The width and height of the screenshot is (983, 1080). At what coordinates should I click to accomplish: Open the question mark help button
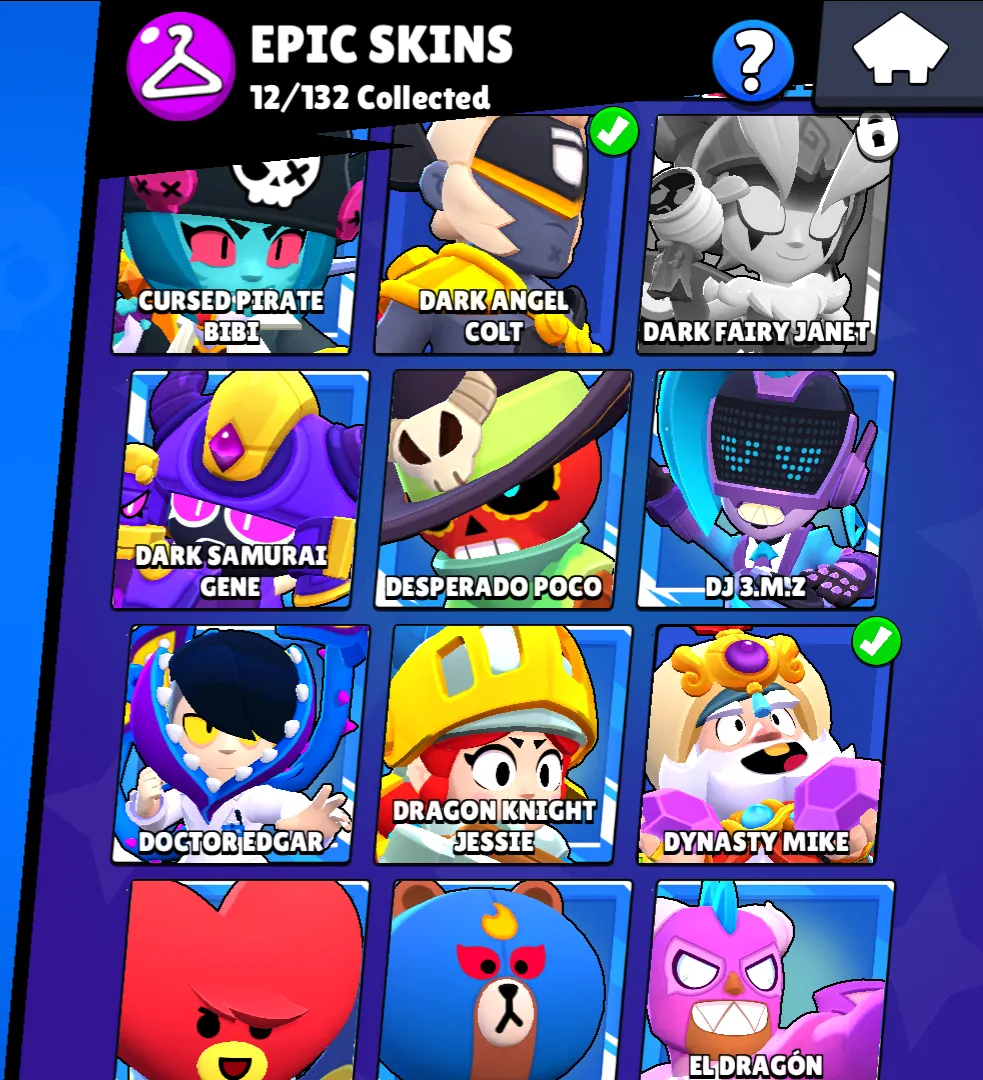pyautogui.click(x=753, y=62)
